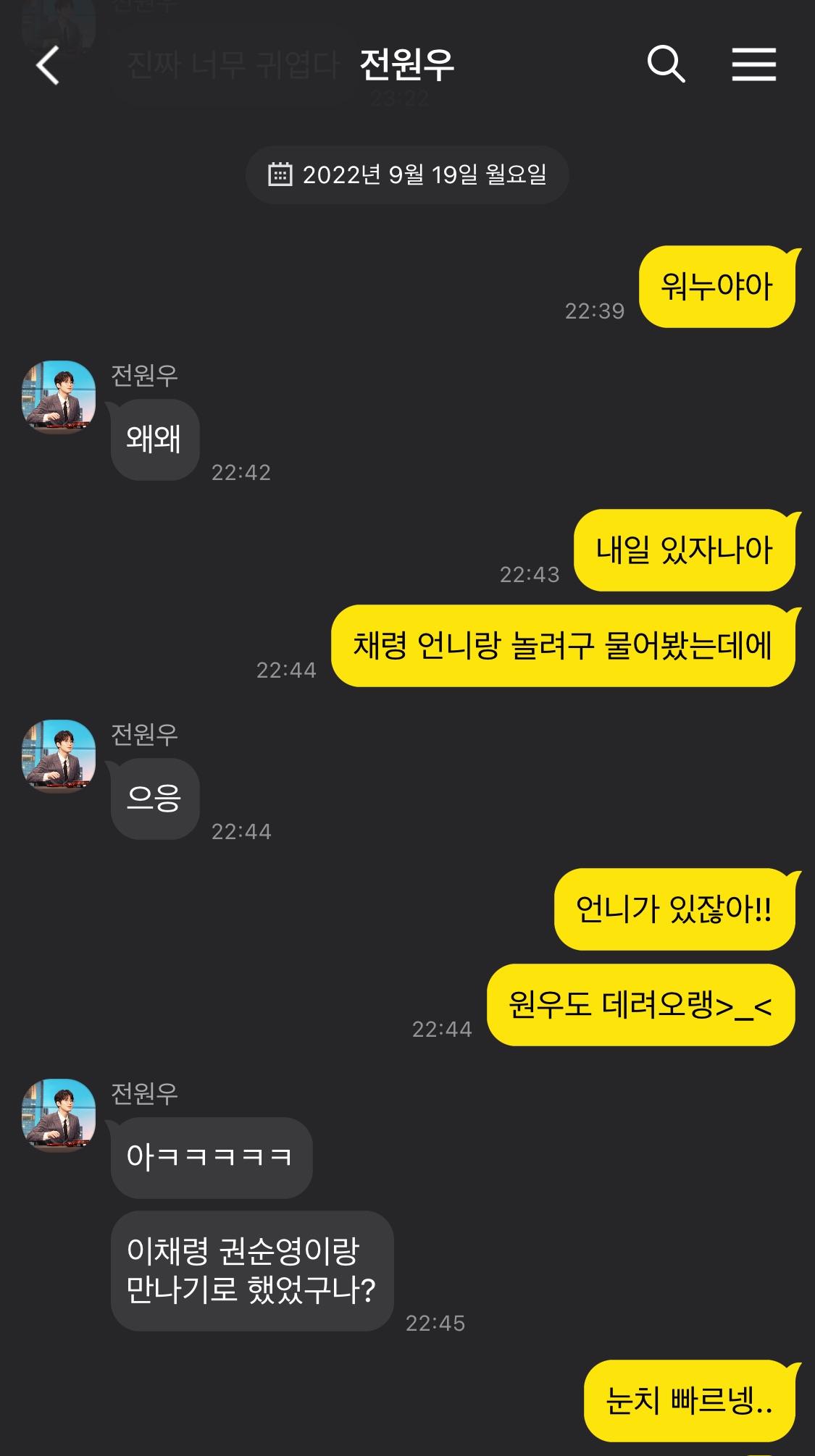Tap 전원우's avatar next to the 으응 message
The width and height of the screenshot is (815, 1456).
click(x=59, y=756)
